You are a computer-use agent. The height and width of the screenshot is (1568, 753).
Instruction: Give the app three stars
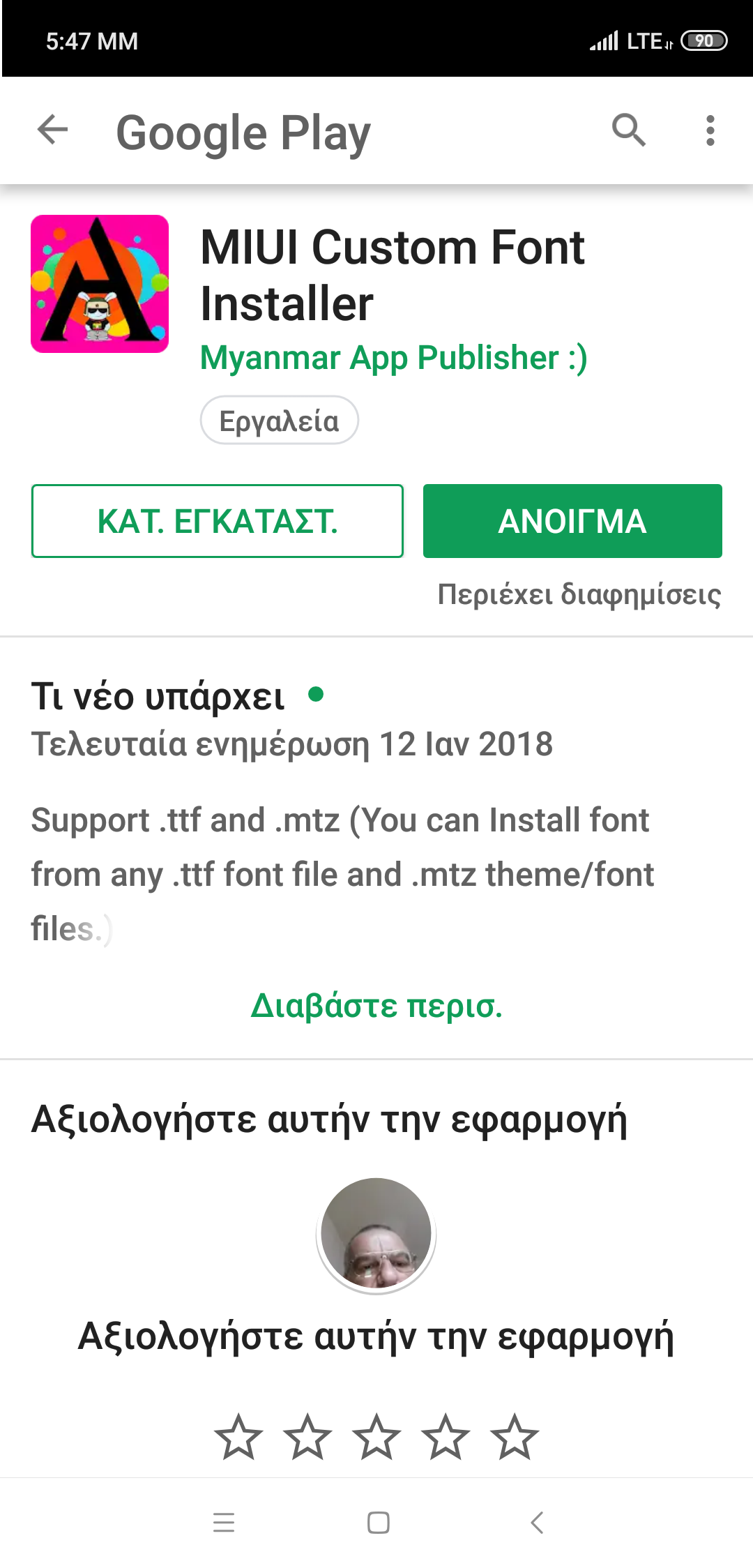[x=376, y=1437]
